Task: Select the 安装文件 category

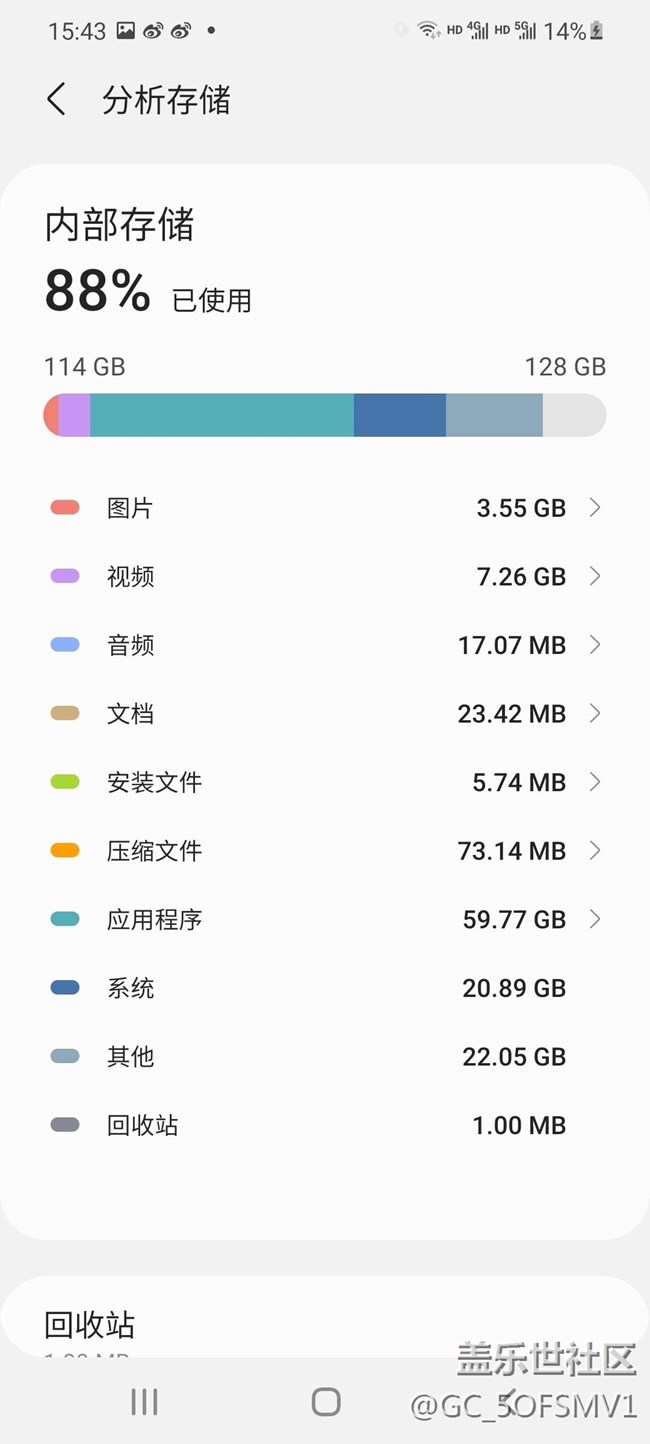Action: coord(325,782)
